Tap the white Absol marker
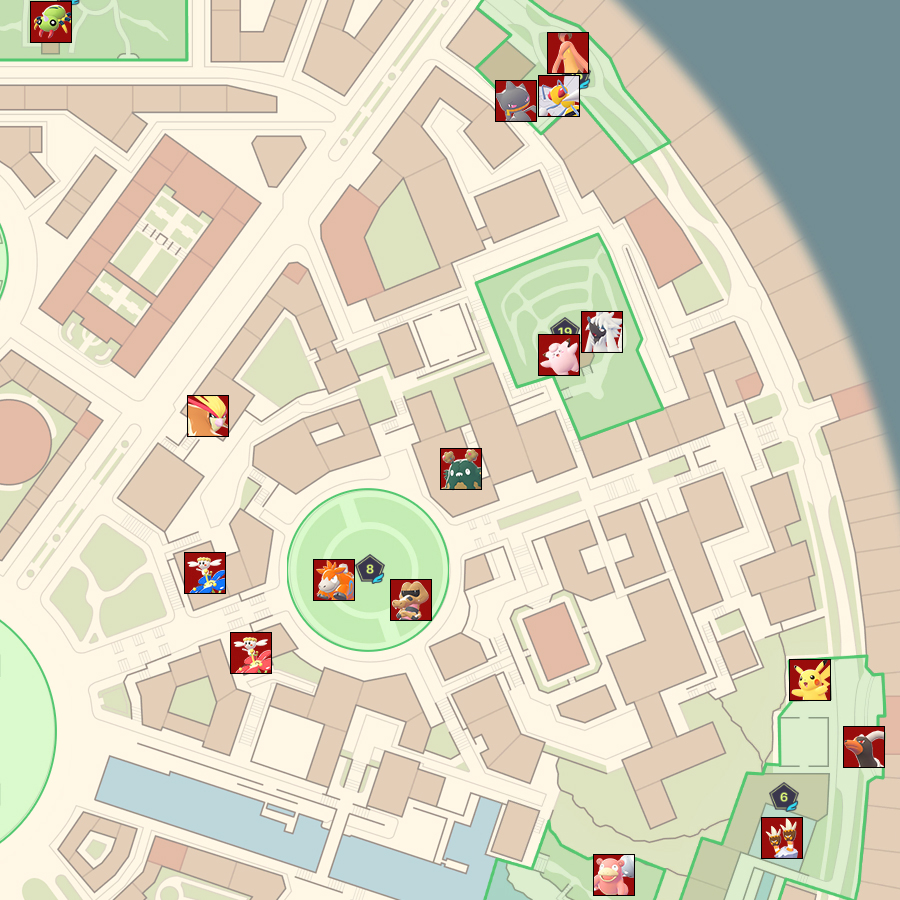900x900 pixels. click(x=602, y=332)
